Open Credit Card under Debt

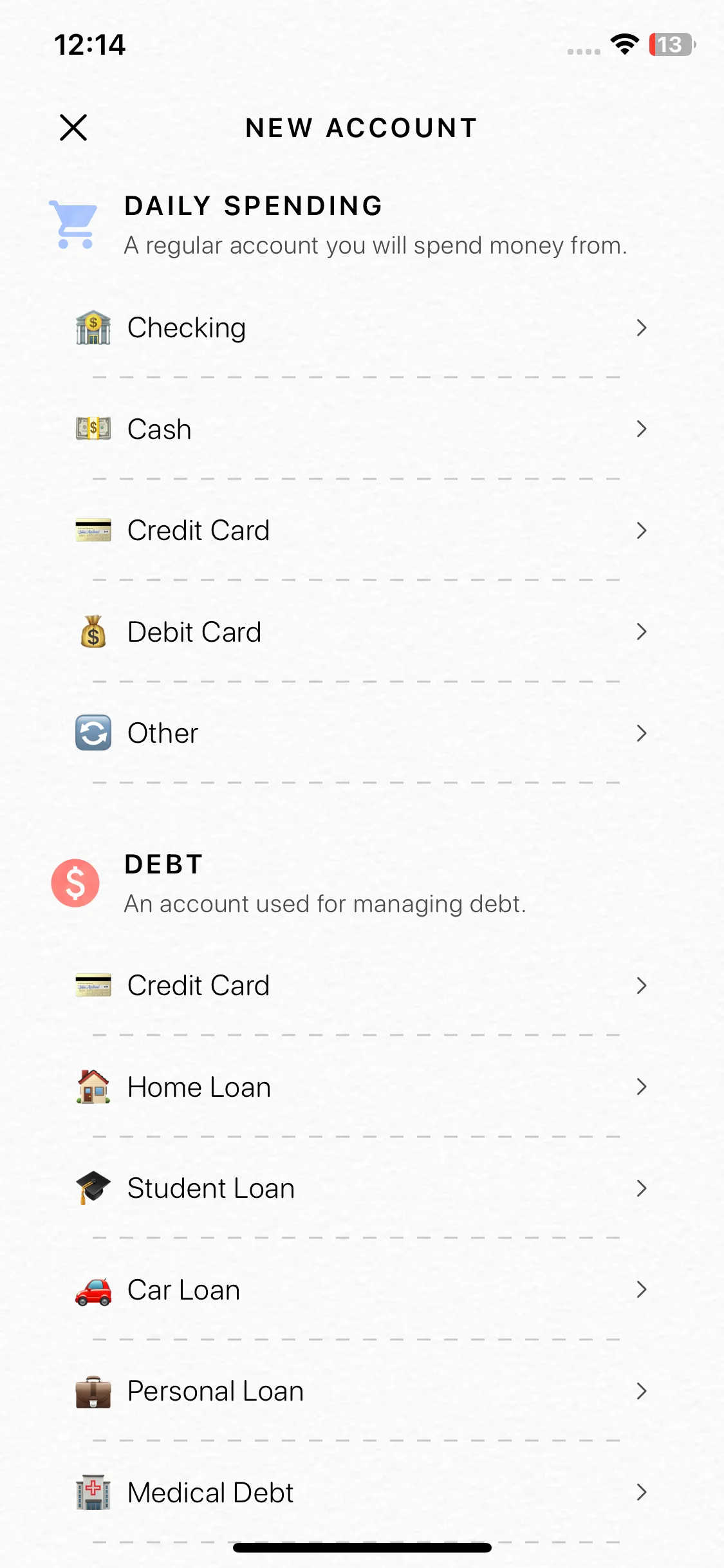360,985
